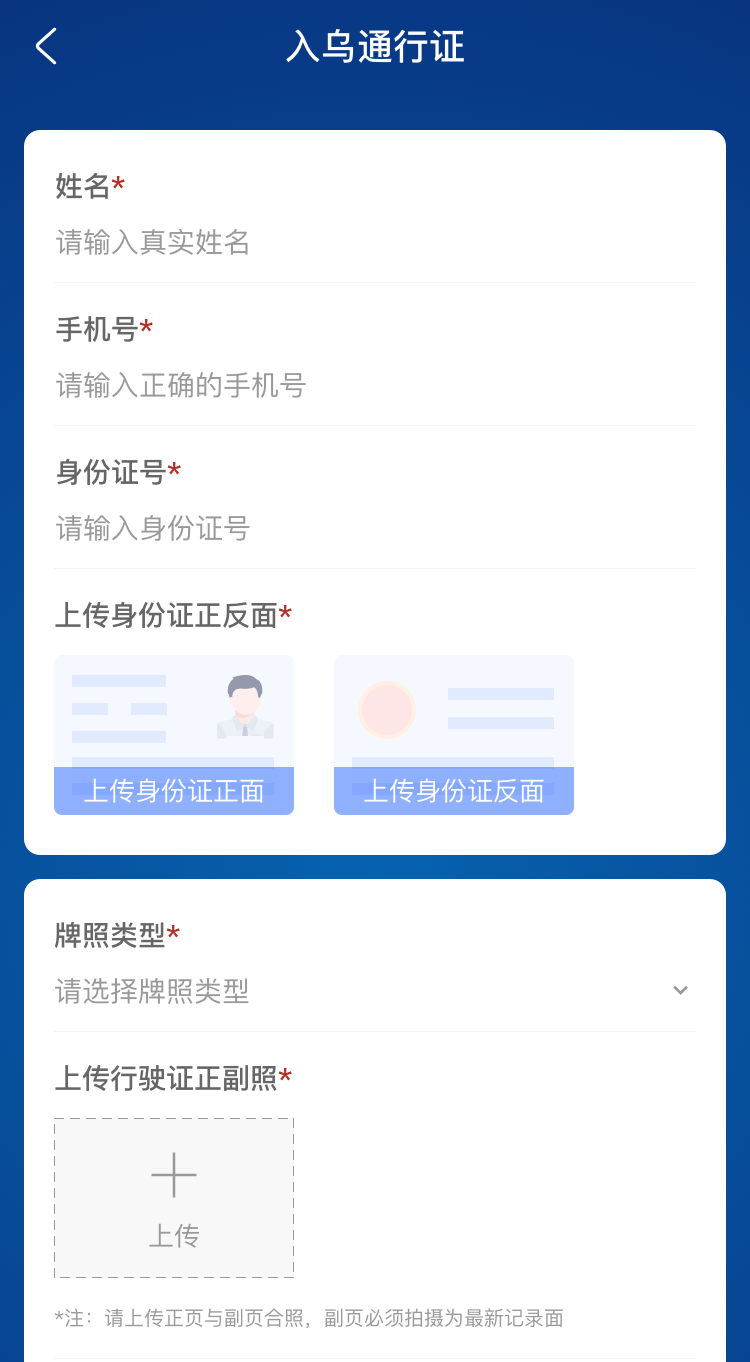Upload the ID card back photo
The width and height of the screenshot is (750, 1362).
click(x=454, y=735)
